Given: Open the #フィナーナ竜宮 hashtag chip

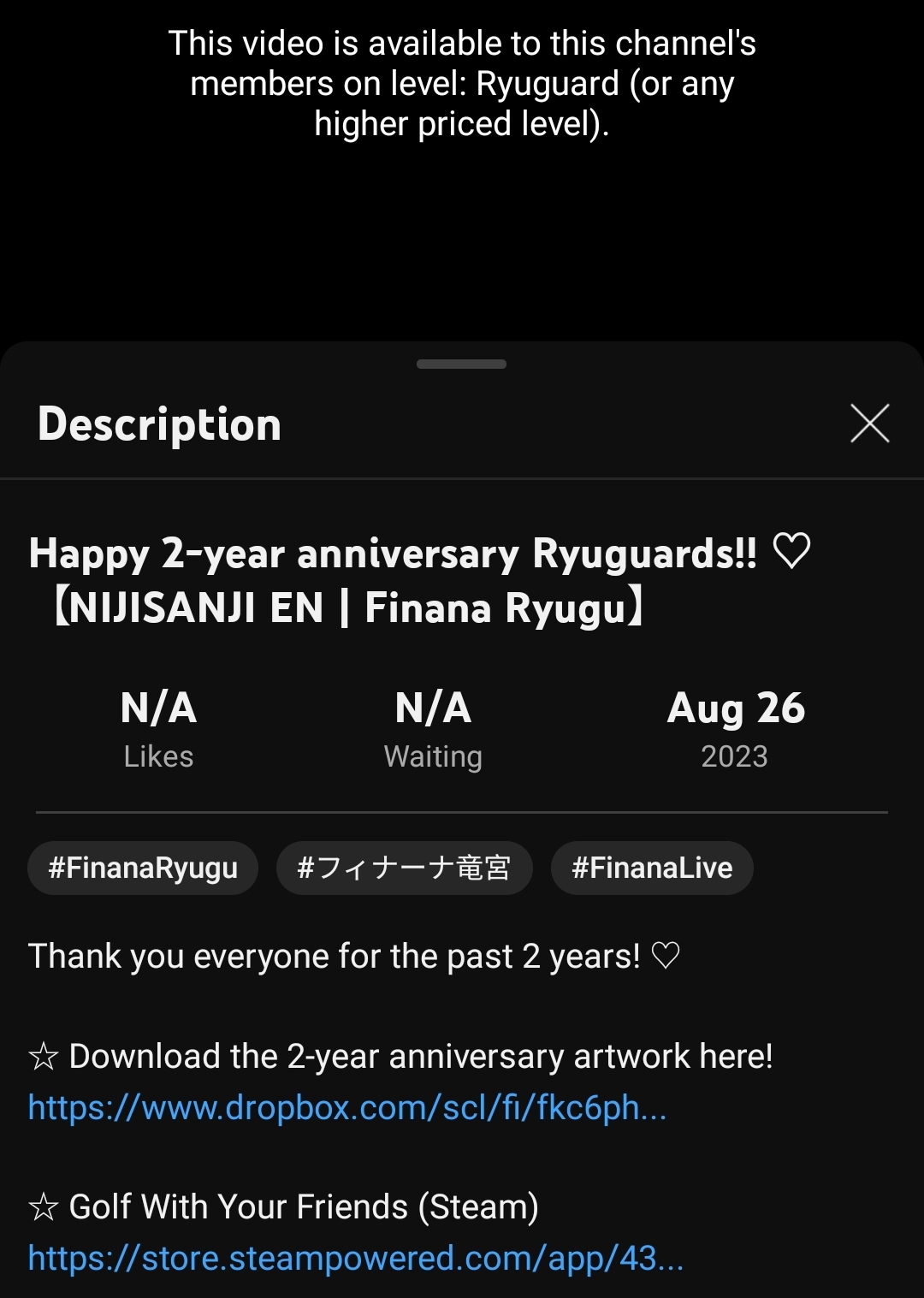Looking at the screenshot, I should click(x=404, y=868).
